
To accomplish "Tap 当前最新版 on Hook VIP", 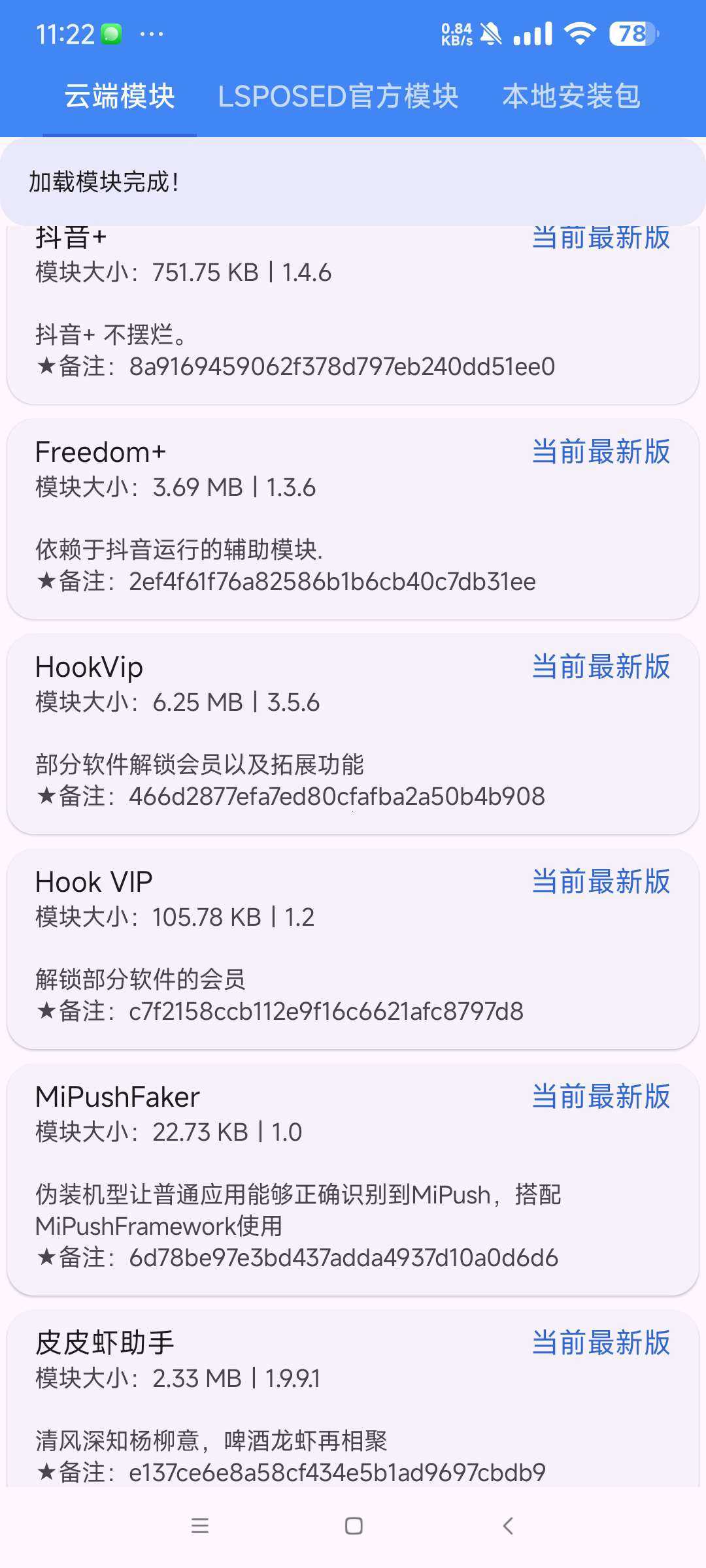I will coord(601,882).
